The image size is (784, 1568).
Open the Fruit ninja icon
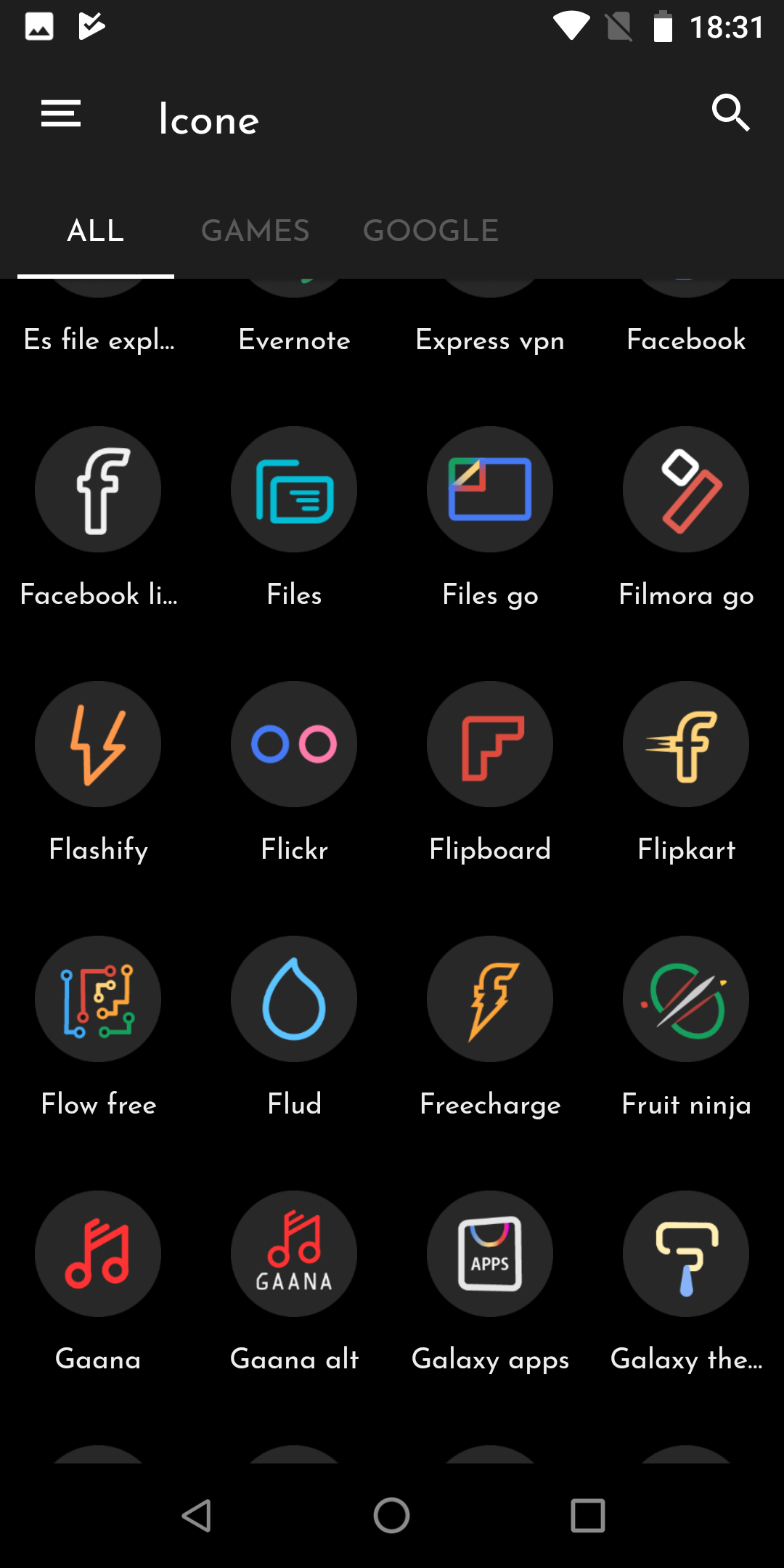pos(686,999)
